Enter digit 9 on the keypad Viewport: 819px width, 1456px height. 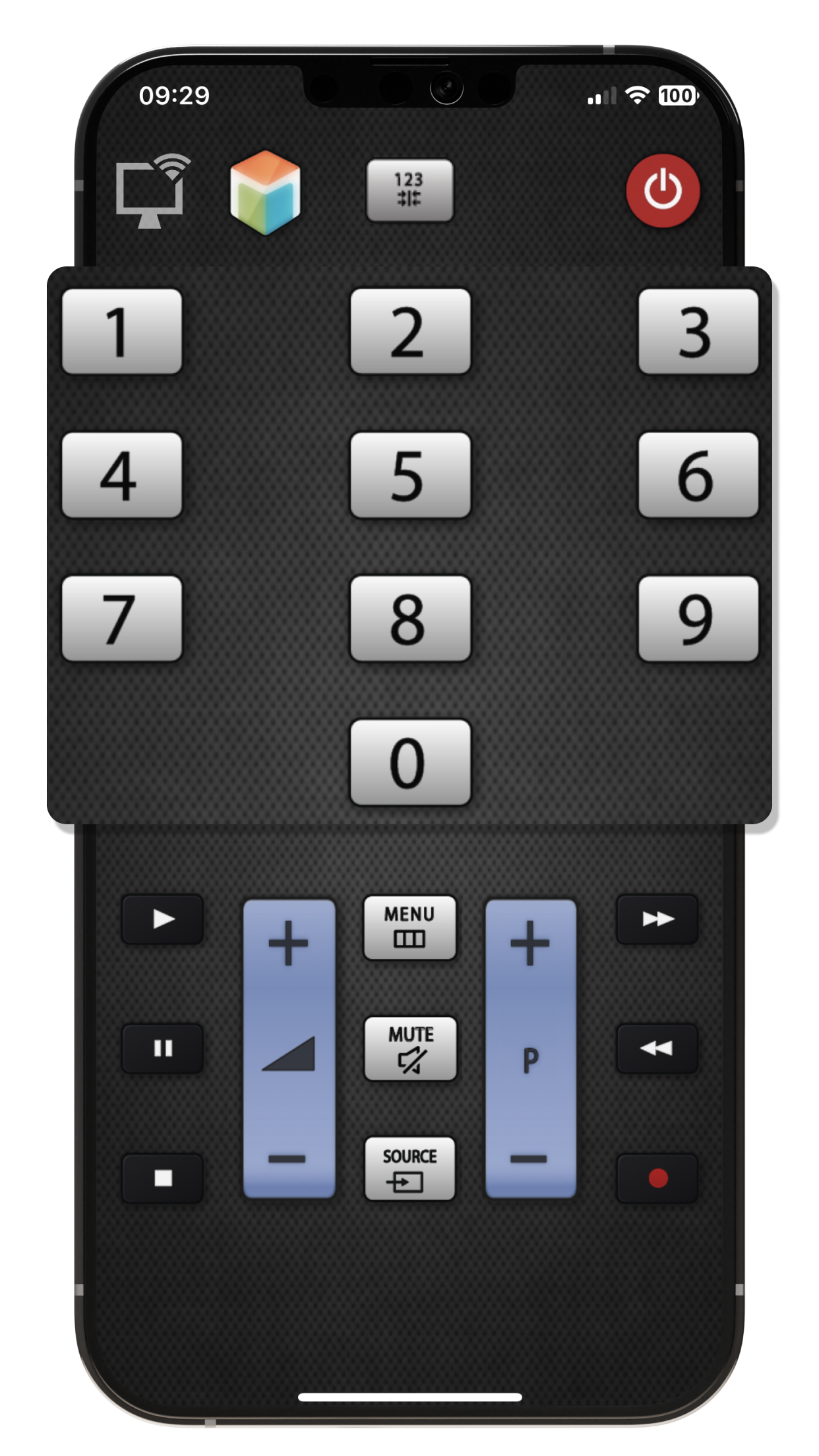[x=698, y=619]
